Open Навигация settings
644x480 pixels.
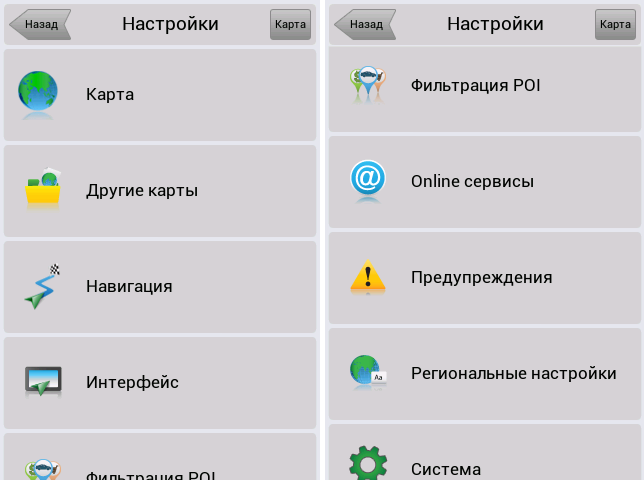160,286
